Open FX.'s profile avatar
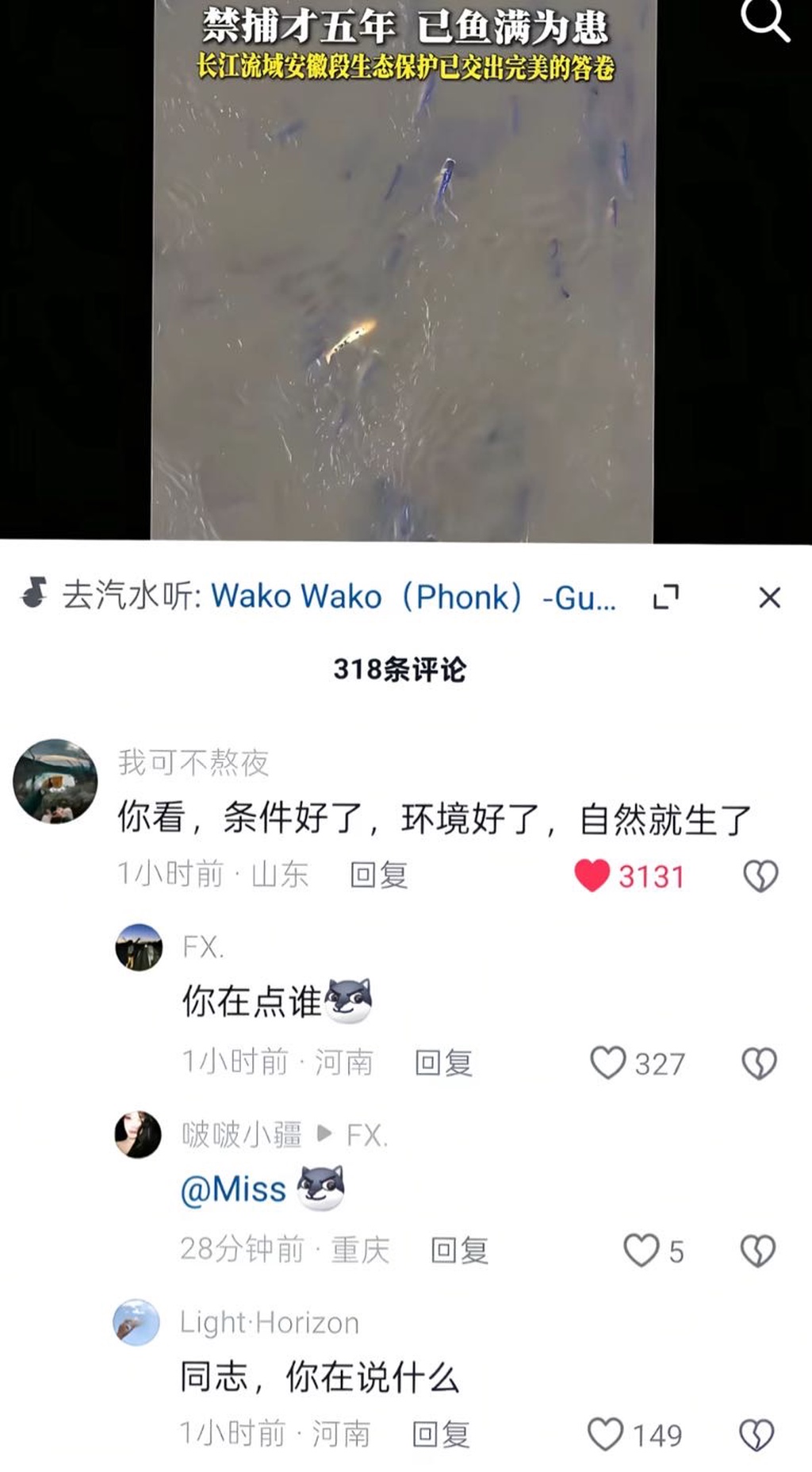The height and width of the screenshot is (1472, 812). point(139,947)
